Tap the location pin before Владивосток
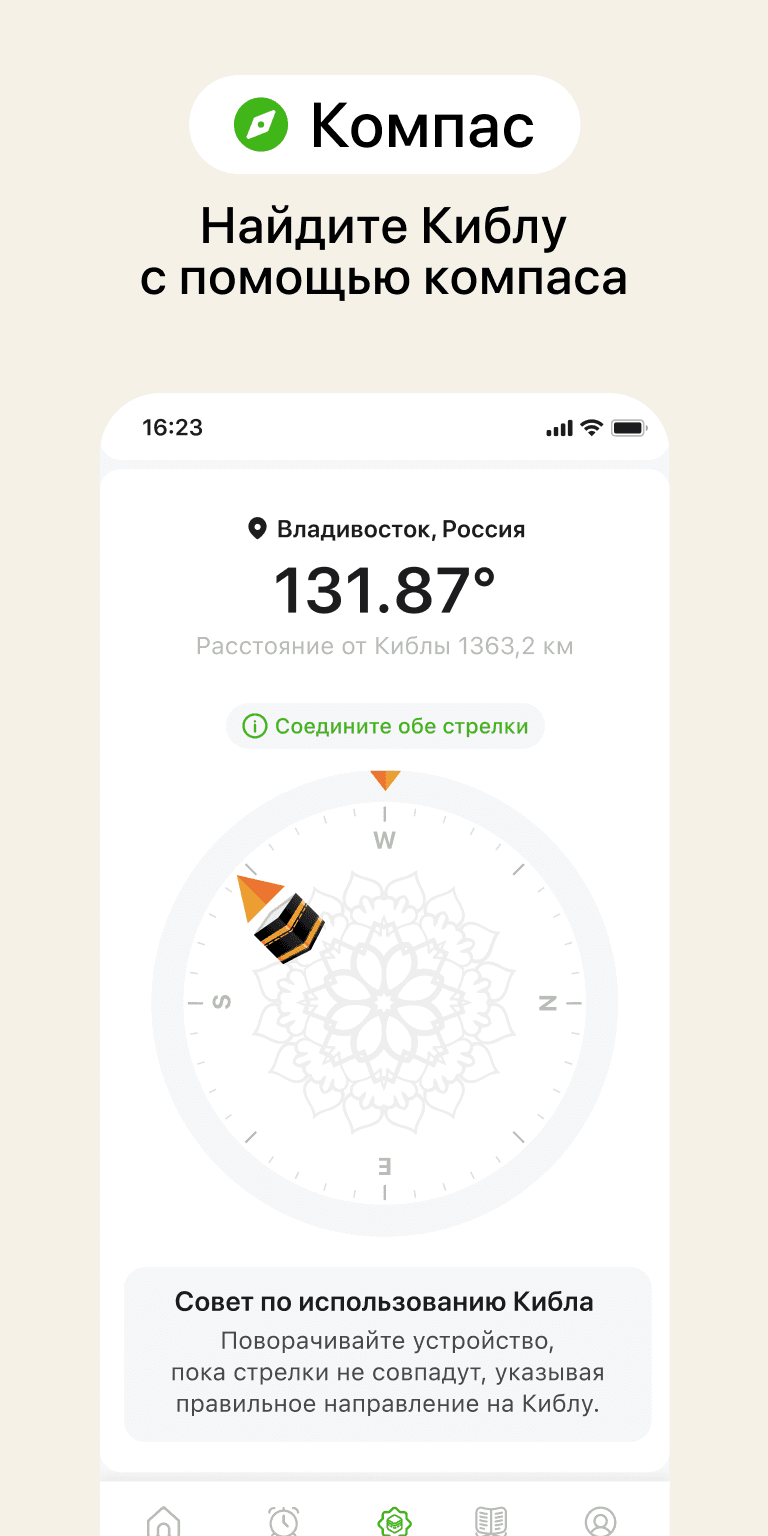 pyautogui.click(x=259, y=528)
